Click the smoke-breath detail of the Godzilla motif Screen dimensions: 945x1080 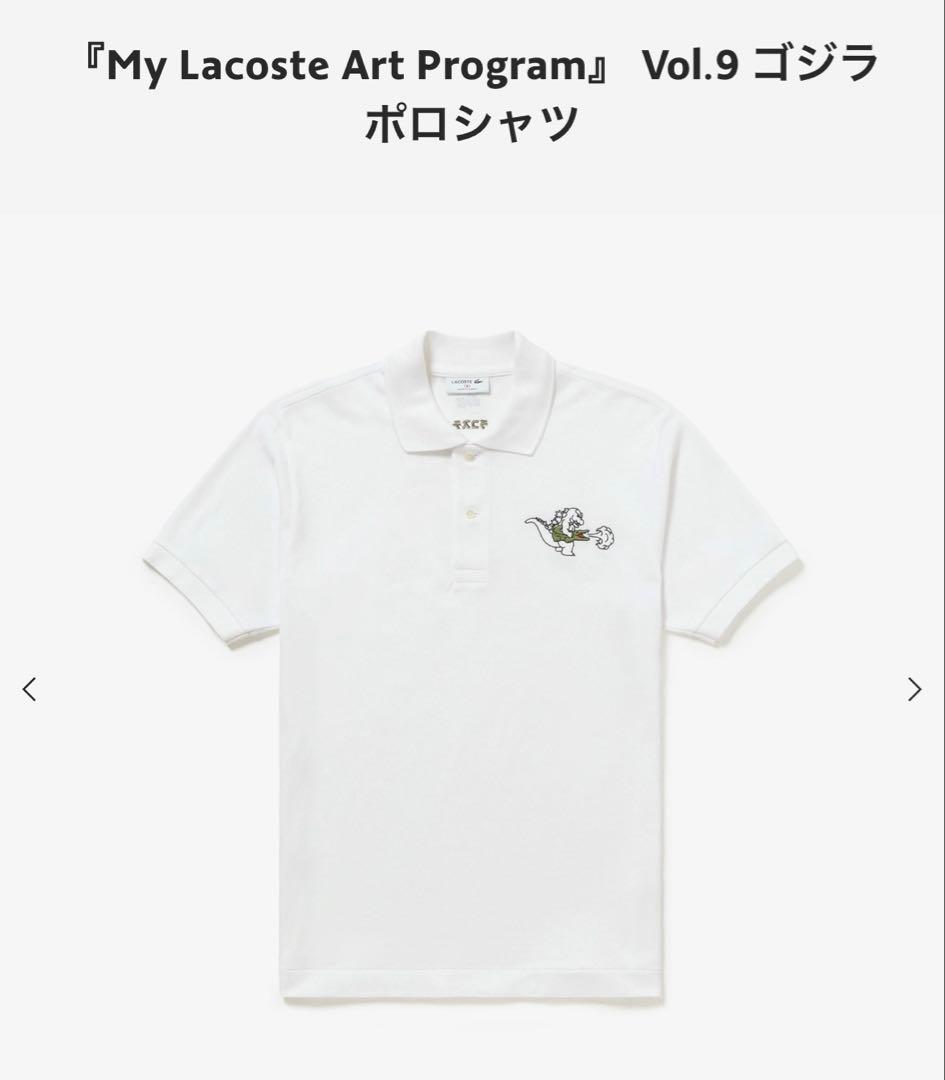coord(604,536)
